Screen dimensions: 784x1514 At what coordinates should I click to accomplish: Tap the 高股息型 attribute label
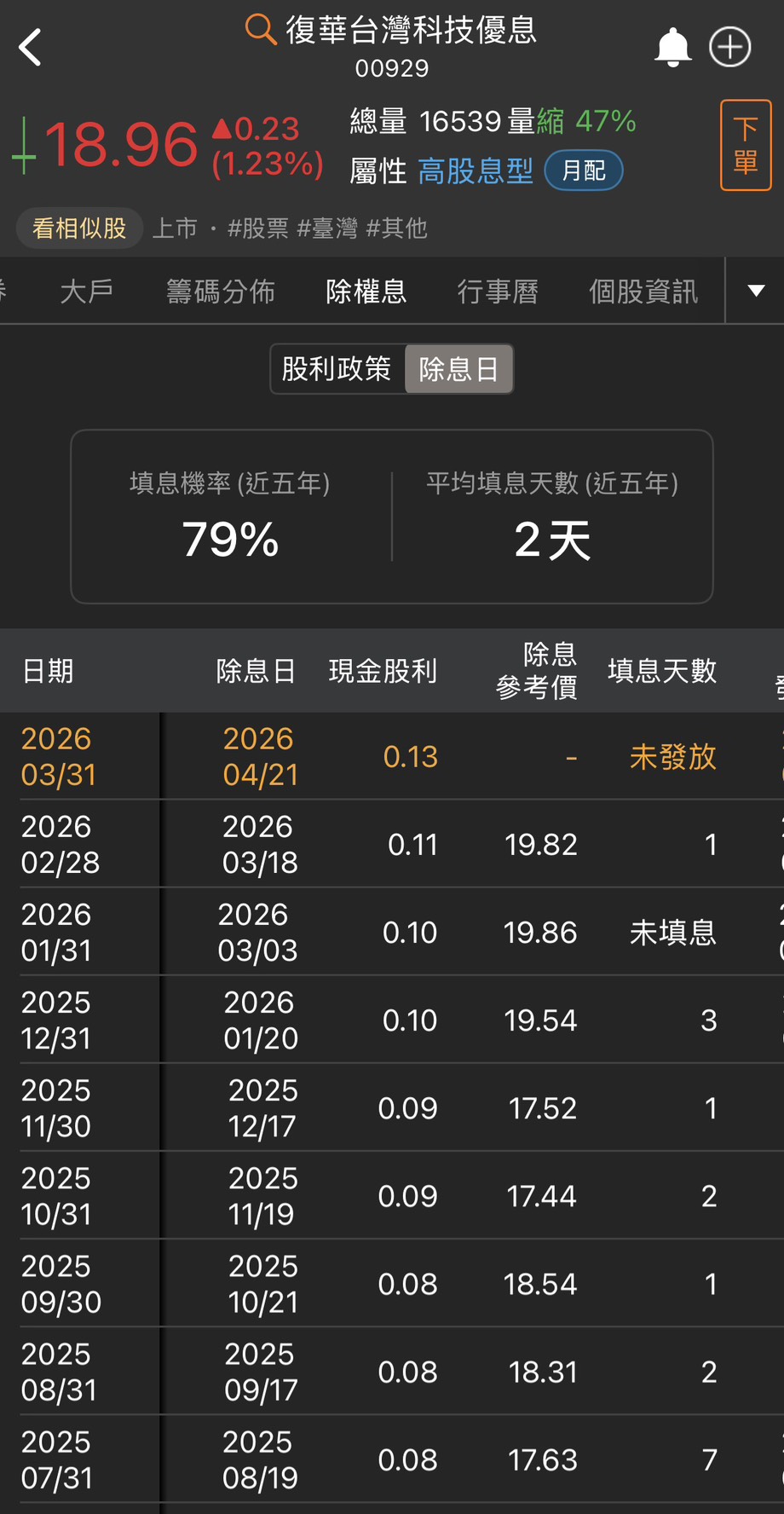coord(475,170)
